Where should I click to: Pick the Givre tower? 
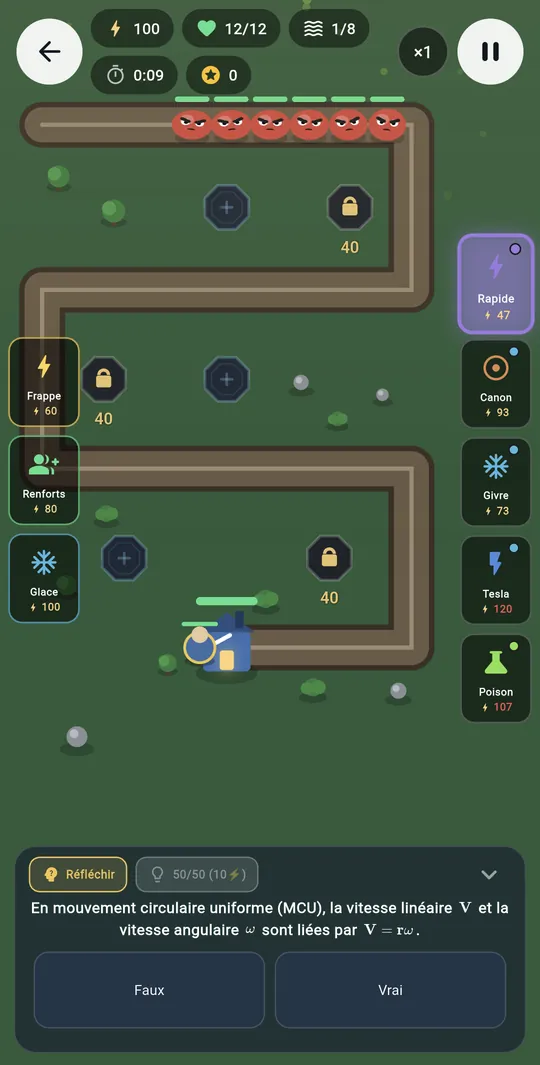point(496,482)
